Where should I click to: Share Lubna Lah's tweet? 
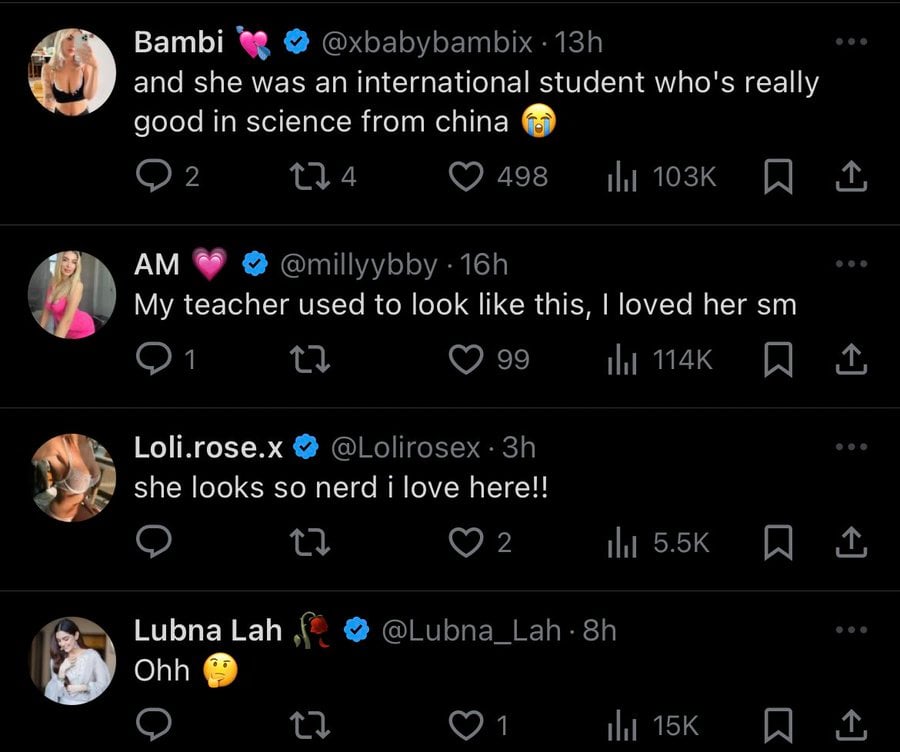[x=849, y=725]
